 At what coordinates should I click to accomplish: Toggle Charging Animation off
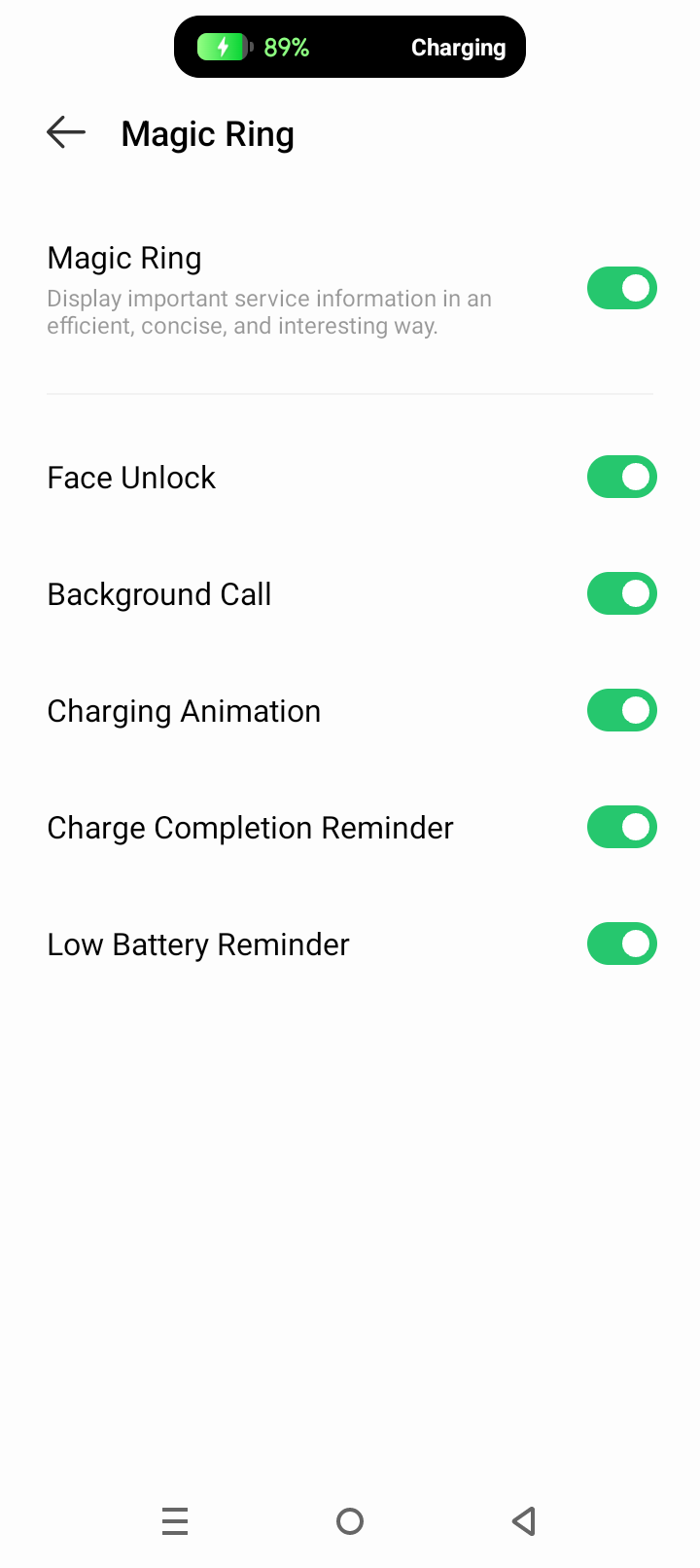tap(621, 710)
